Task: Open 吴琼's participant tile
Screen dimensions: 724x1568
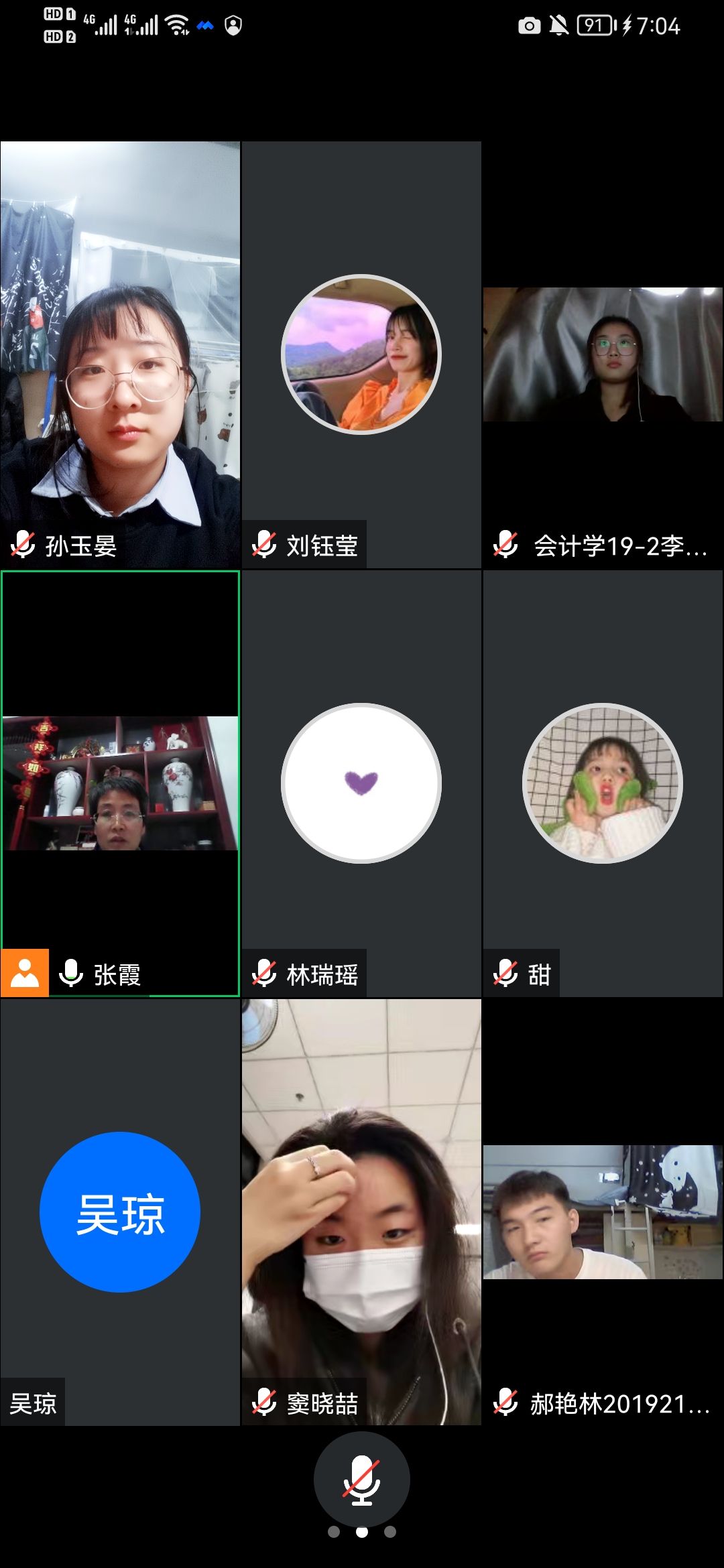Action: coord(120,1212)
